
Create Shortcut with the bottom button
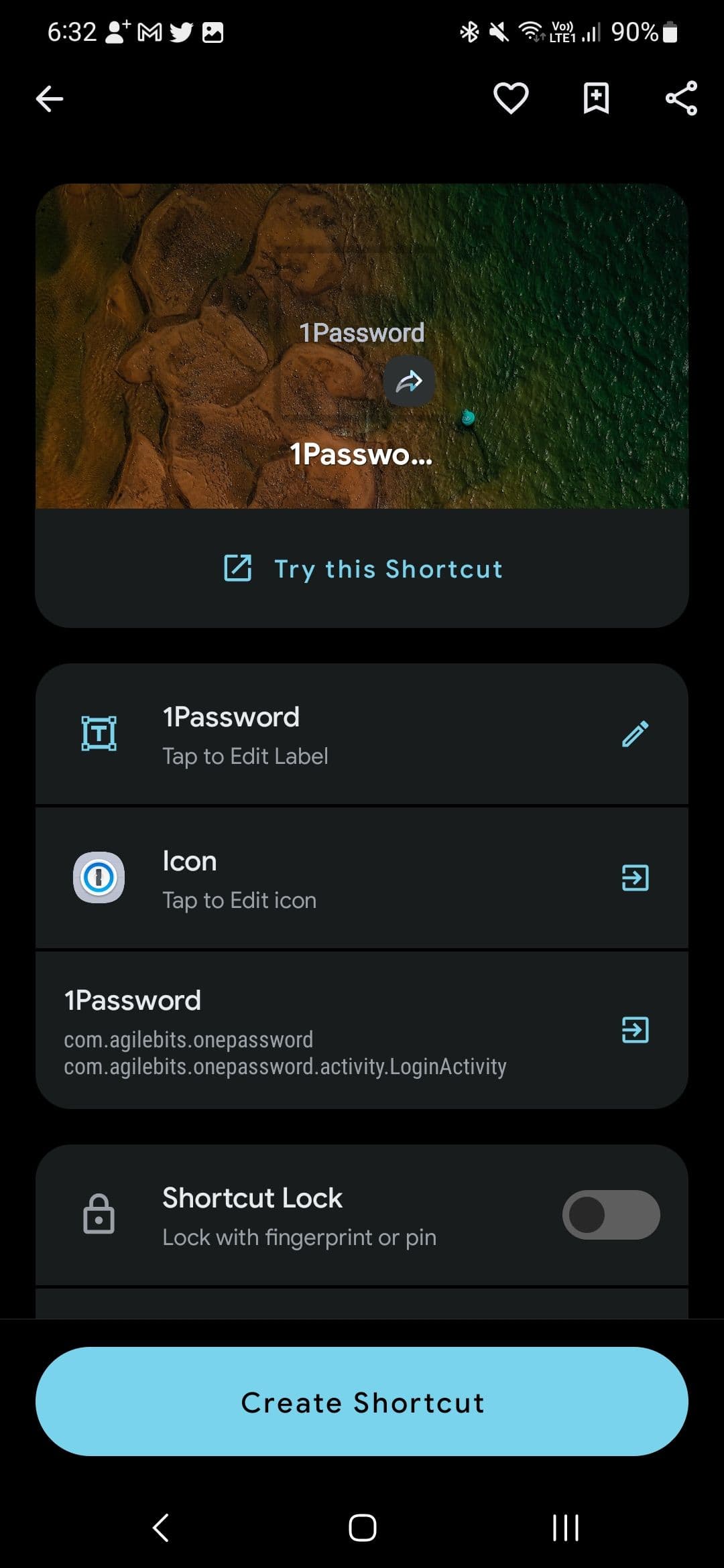tap(362, 1402)
